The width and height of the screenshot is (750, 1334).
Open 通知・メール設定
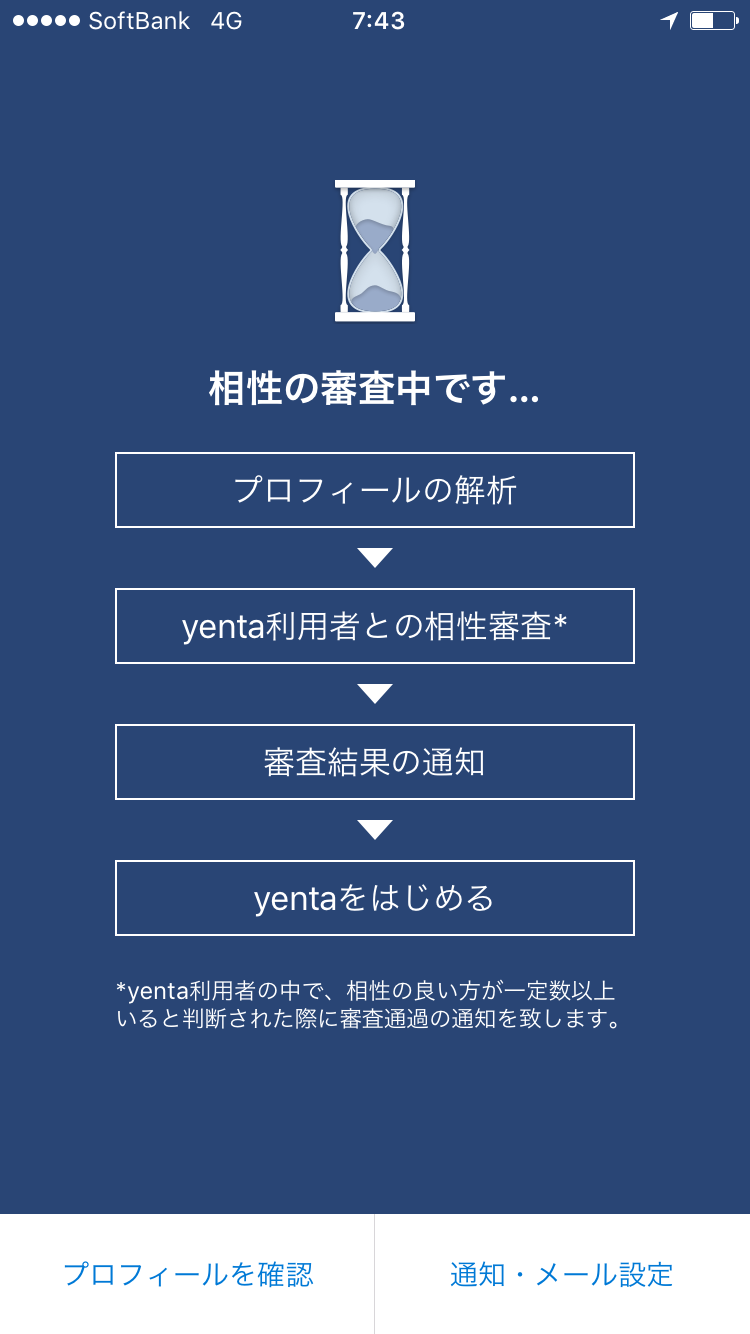click(x=562, y=1274)
